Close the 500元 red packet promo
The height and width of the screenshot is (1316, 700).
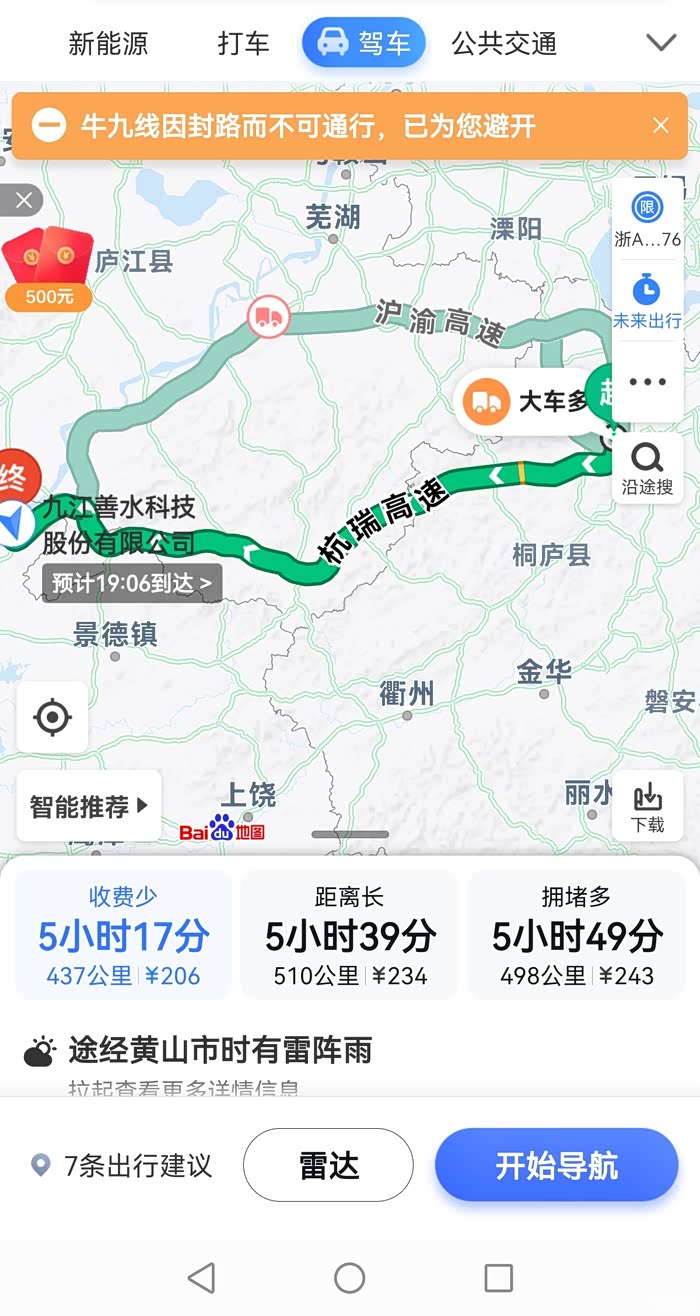click(x=21, y=201)
